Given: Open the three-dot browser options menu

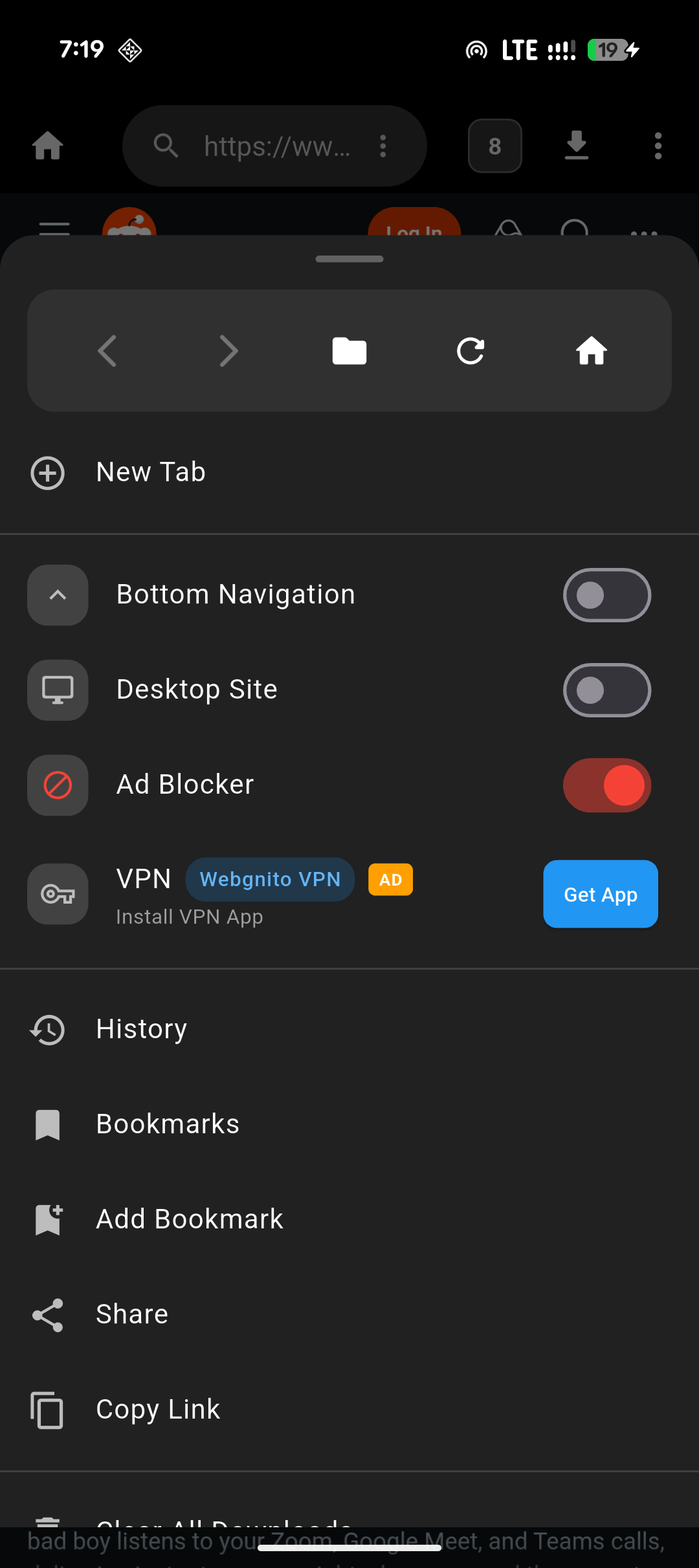Looking at the screenshot, I should pos(658,146).
